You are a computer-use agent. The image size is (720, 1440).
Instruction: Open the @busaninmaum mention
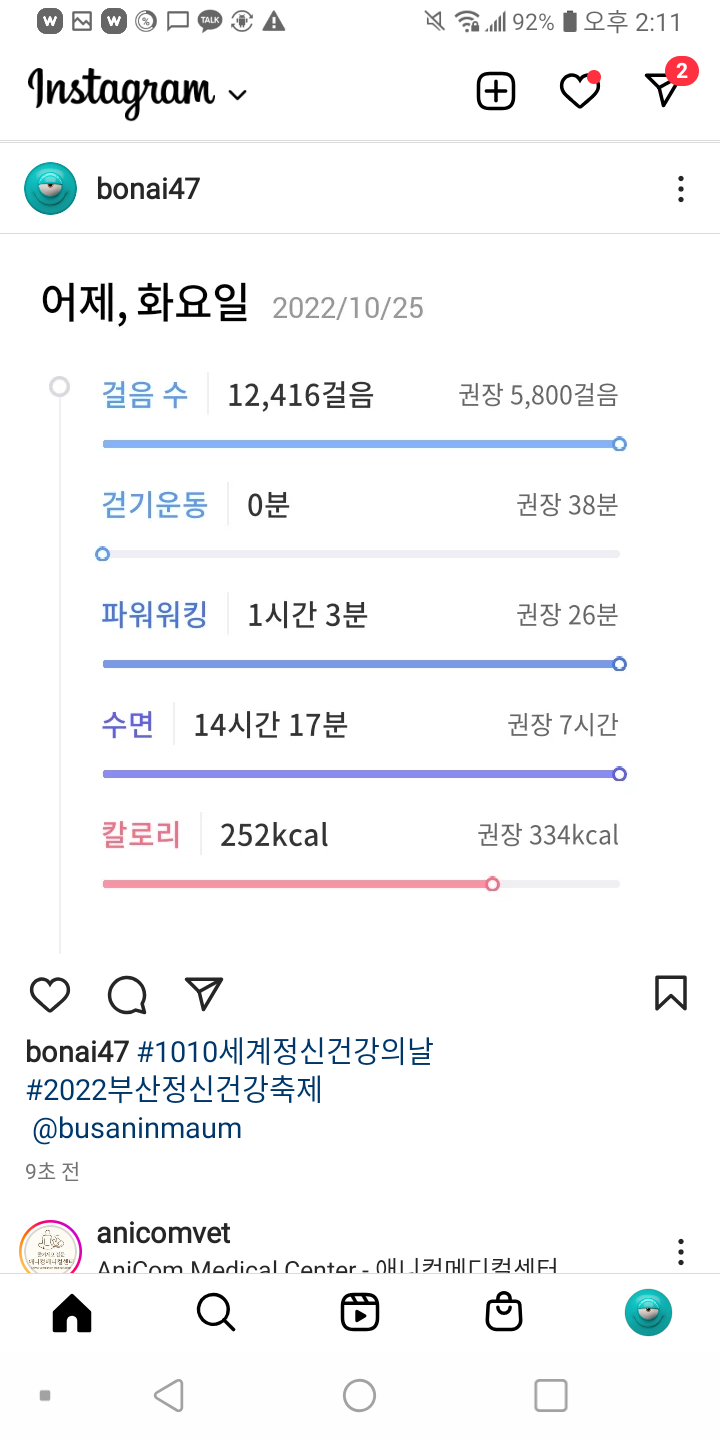(137, 1129)
